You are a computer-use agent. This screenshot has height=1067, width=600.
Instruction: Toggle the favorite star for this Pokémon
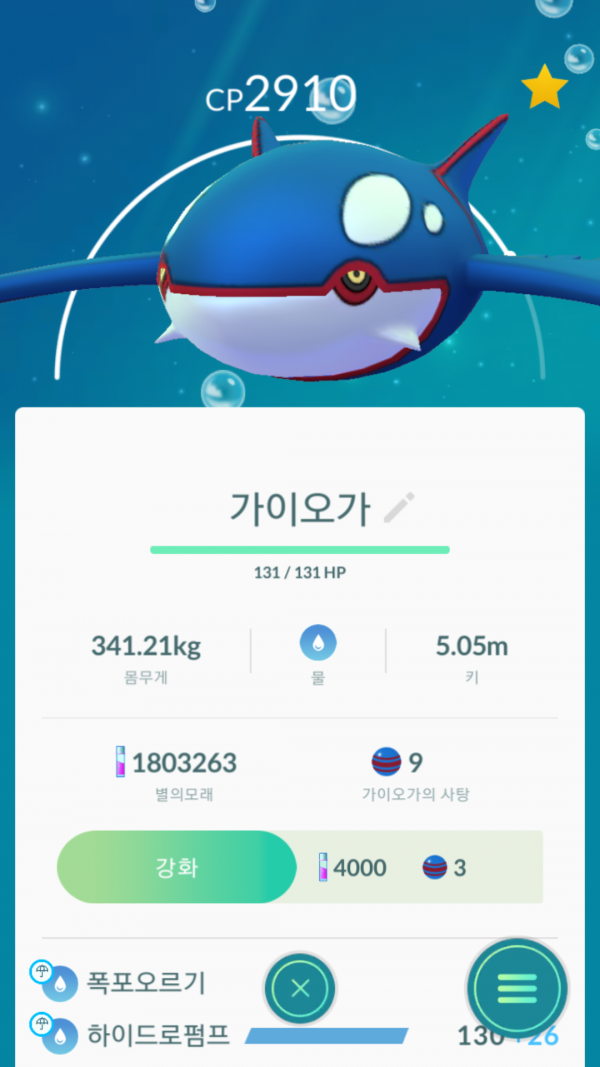point(545,87)
